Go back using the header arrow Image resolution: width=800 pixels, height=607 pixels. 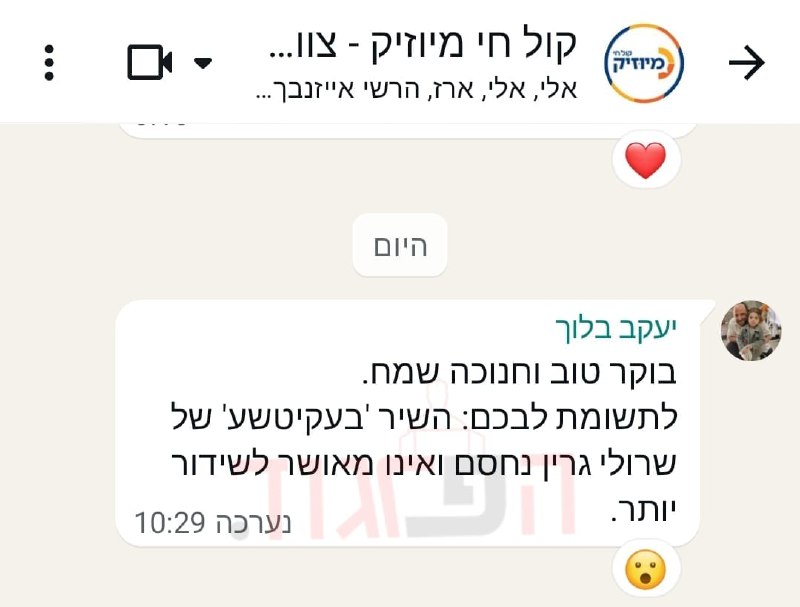coord(746,63)
